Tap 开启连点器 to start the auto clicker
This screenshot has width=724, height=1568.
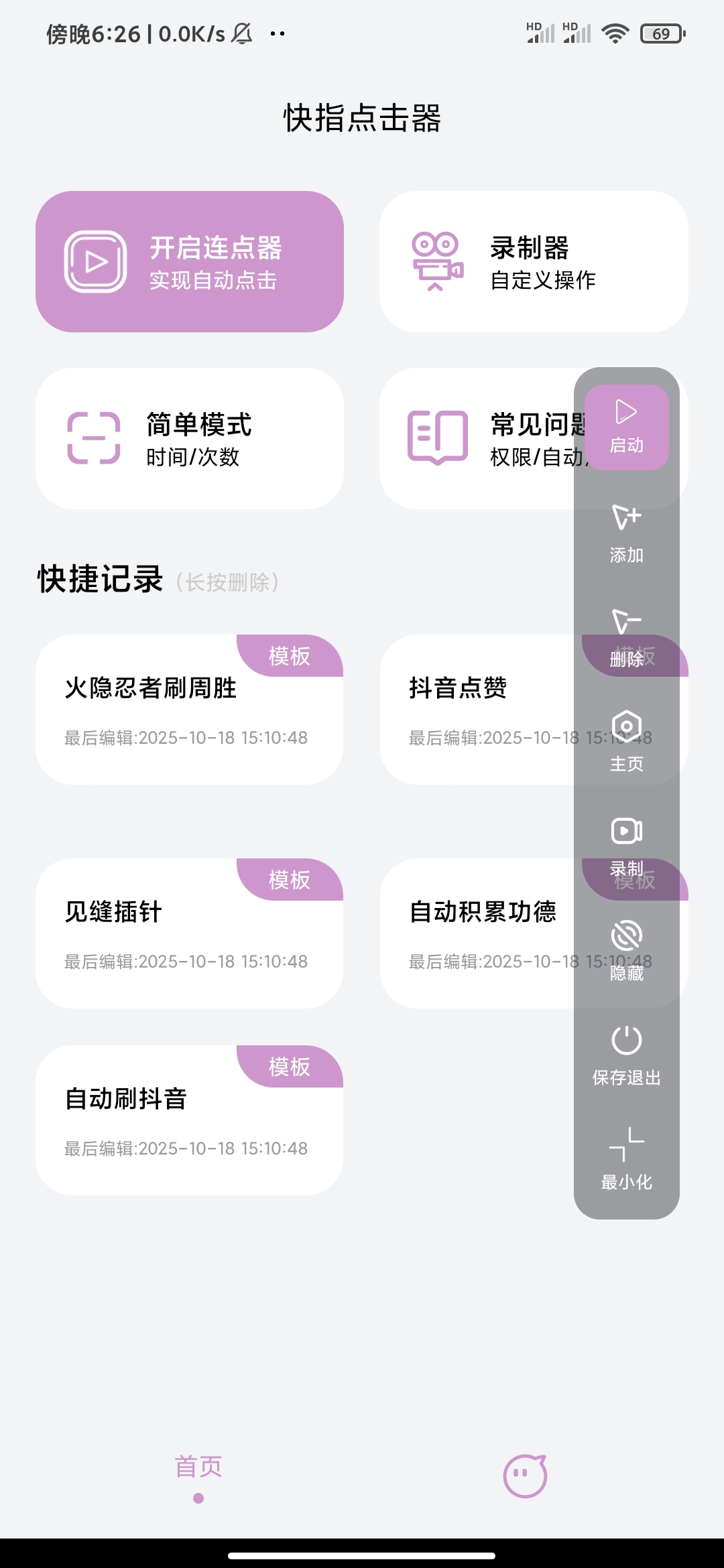click(x=189, y=261)
